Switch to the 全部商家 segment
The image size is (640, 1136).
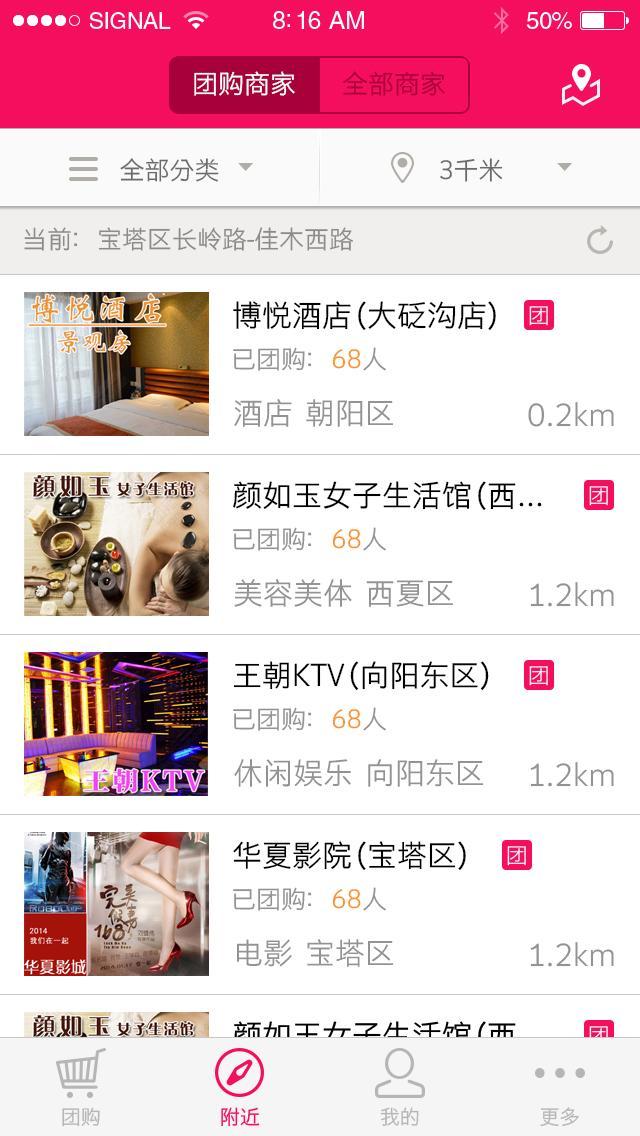pyautogui.click(x=394, y=85)
